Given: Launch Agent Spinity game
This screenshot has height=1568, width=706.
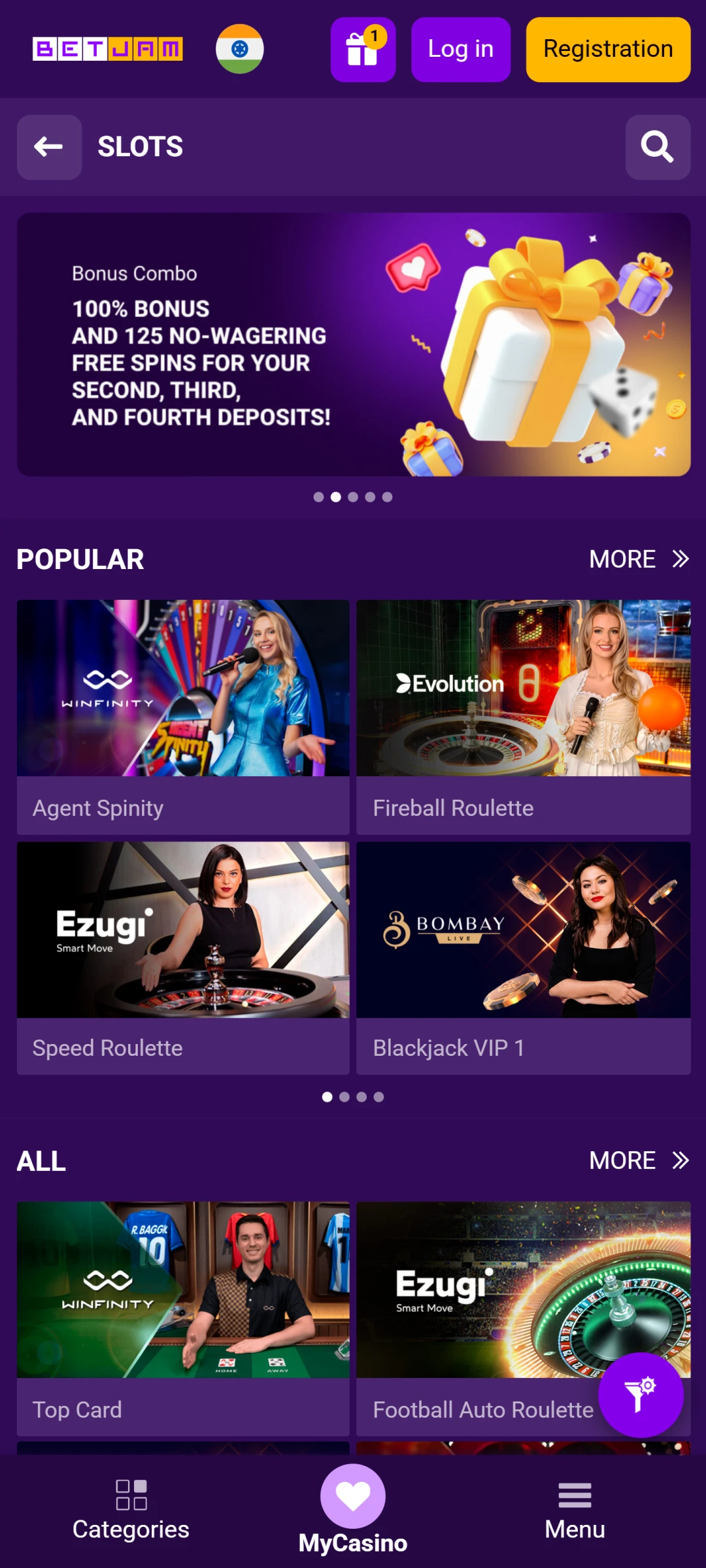Looking at the screenshot, I should 183,716.
